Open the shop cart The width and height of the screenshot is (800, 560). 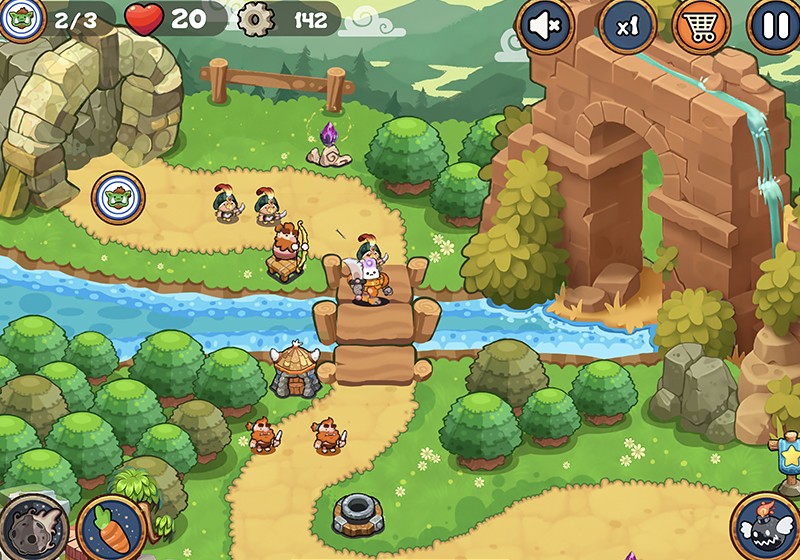(701, 25)
